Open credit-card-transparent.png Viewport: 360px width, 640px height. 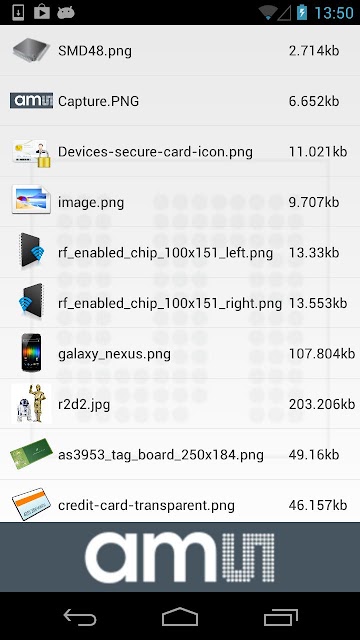click(180, 502)
